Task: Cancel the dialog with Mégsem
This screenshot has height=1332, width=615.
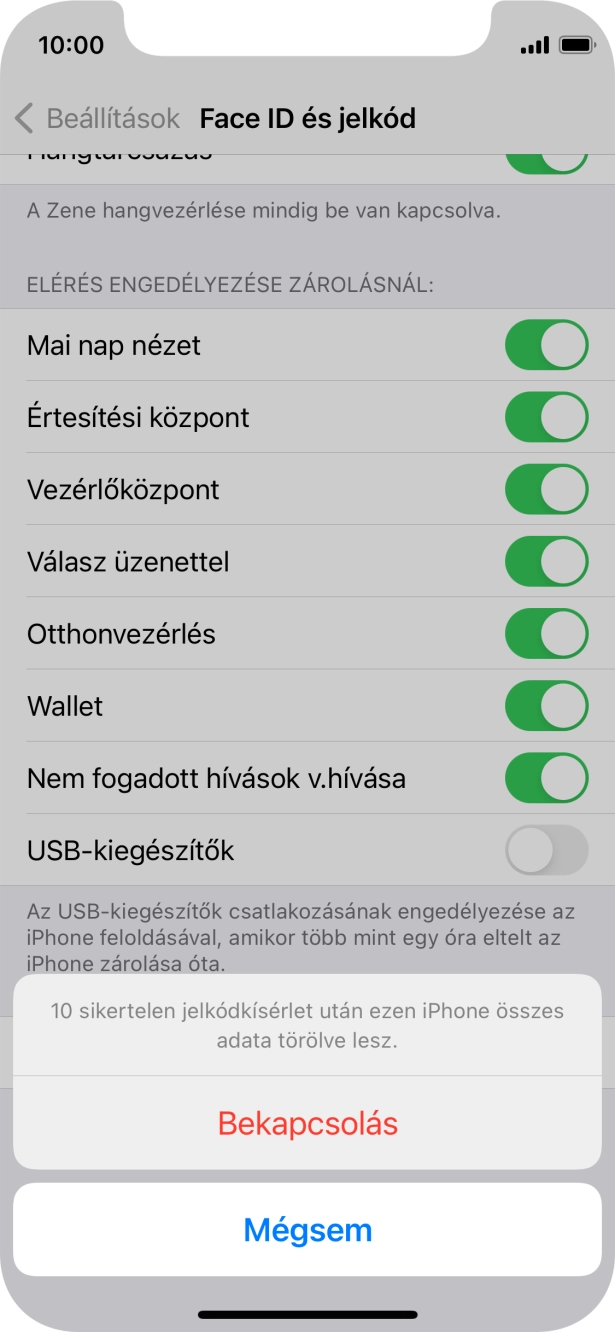Action: click(x=308, y=1229)
